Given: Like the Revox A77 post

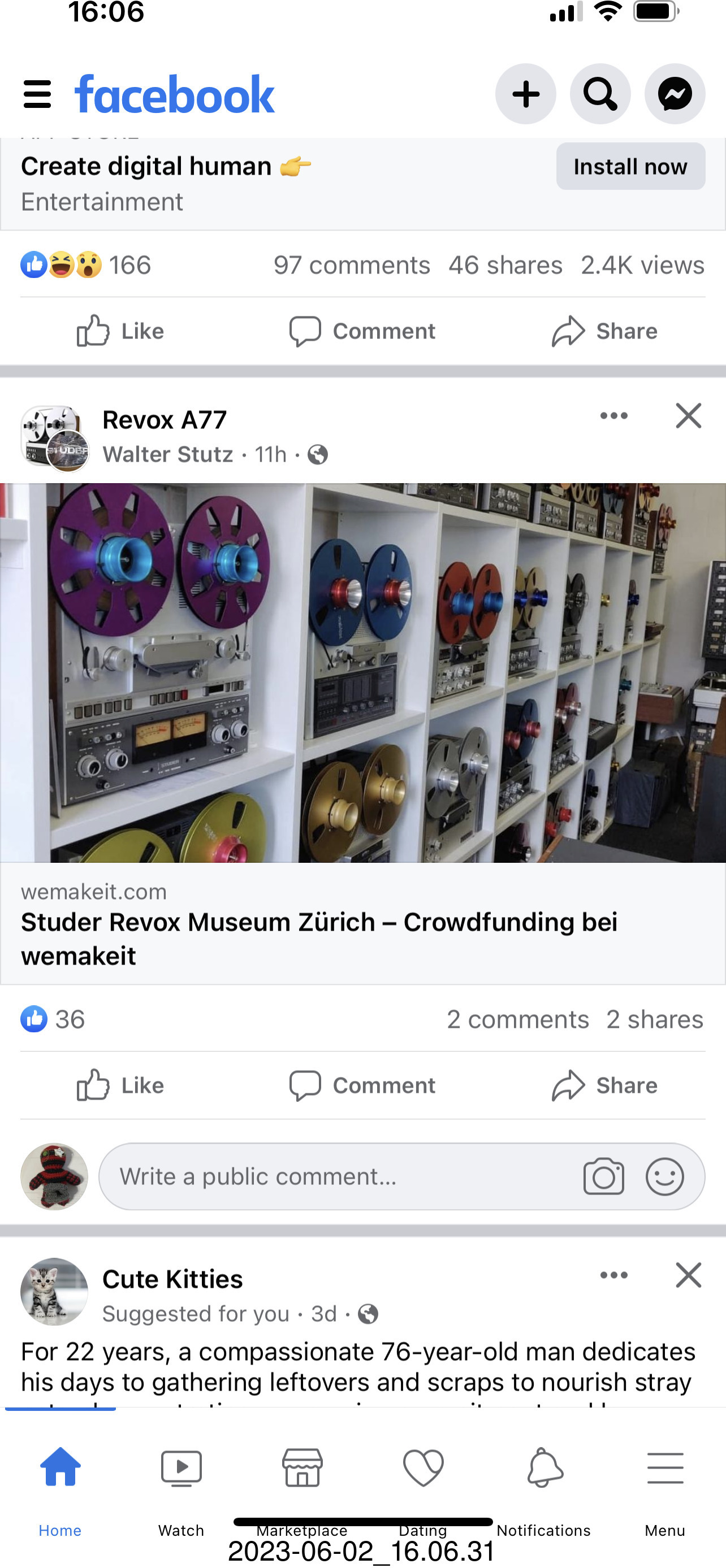Looking at the screenshot, I should tap(120, 1085).
